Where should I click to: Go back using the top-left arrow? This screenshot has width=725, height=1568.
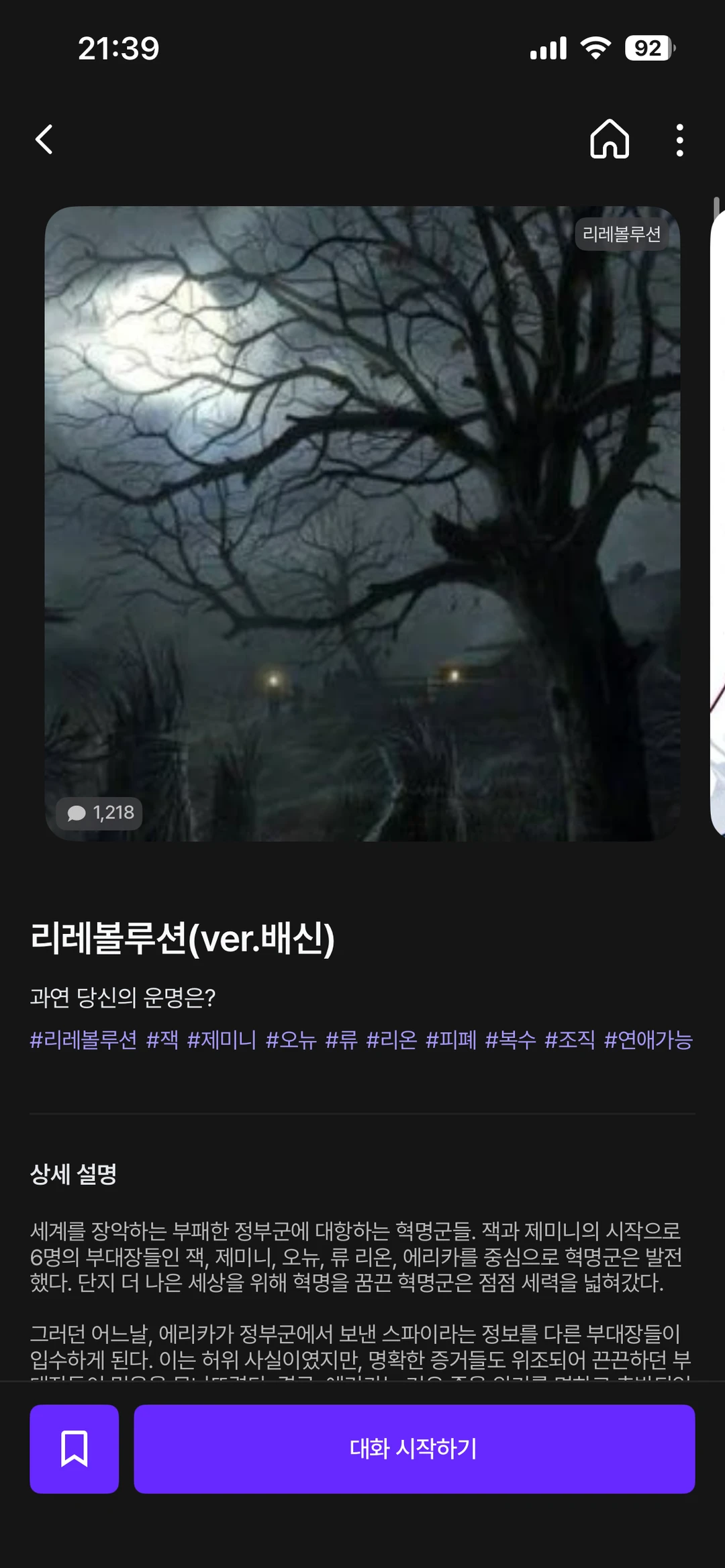[44, 140]
